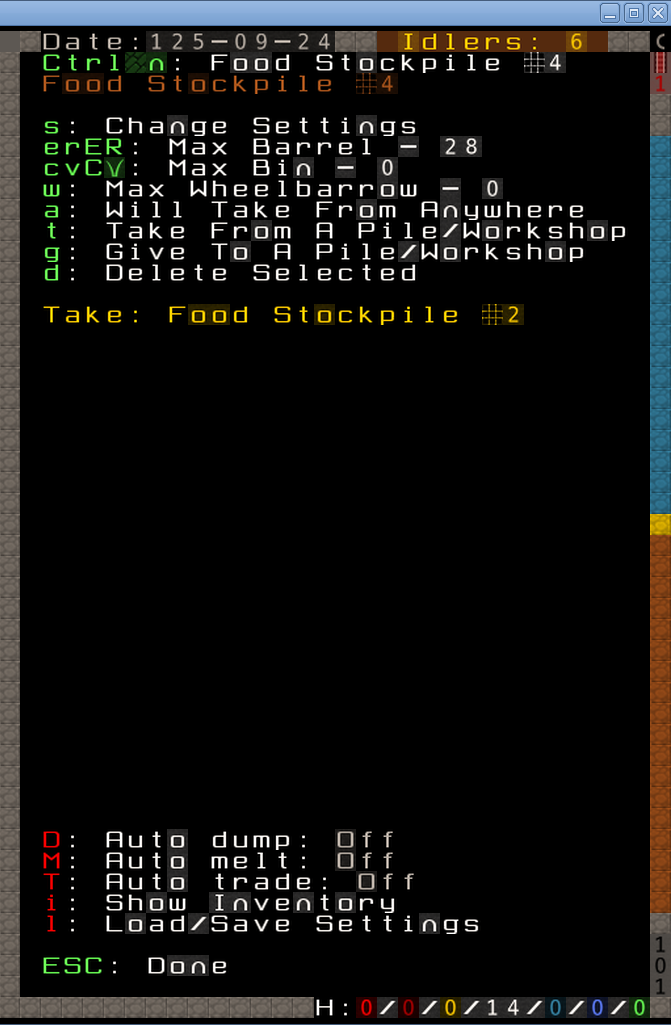Viewport: 671px width, 1025px height.
Task: Toggle Auto melt on
Action: 220,861
